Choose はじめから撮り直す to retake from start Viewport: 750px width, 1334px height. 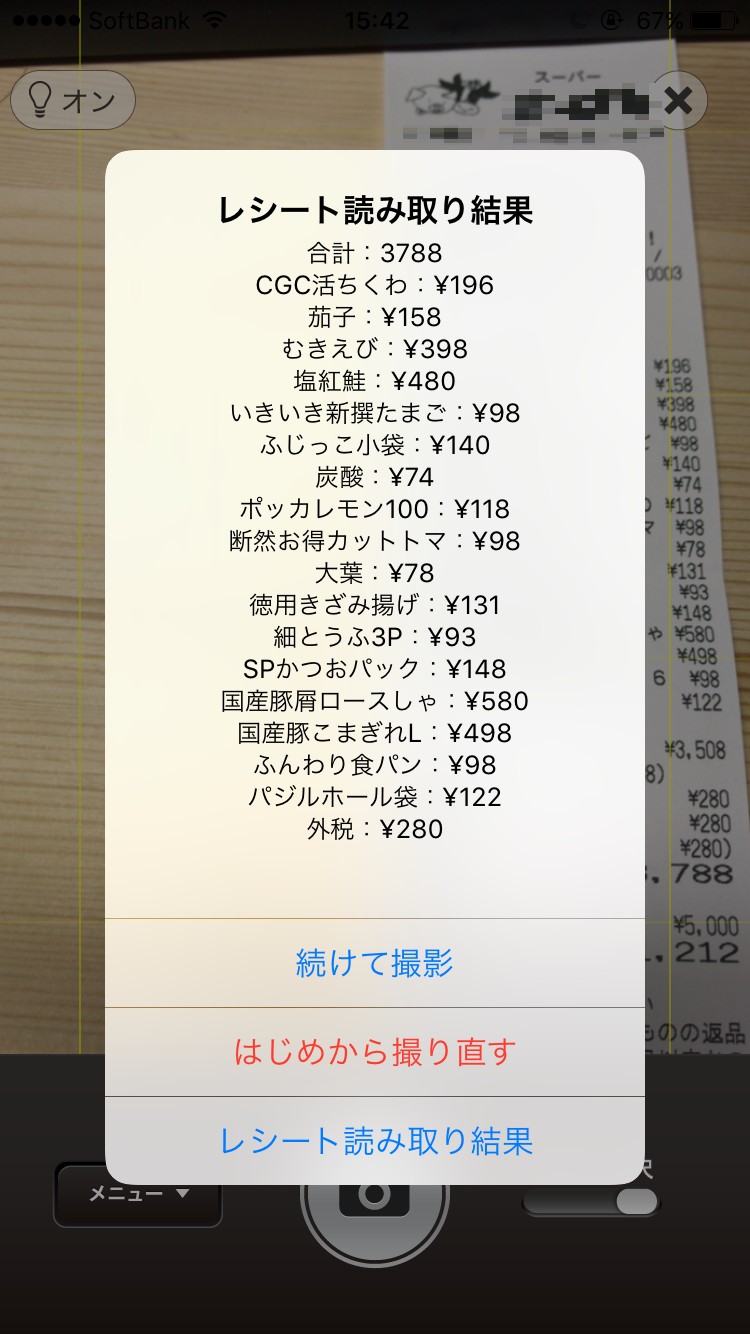point(374,1052)
